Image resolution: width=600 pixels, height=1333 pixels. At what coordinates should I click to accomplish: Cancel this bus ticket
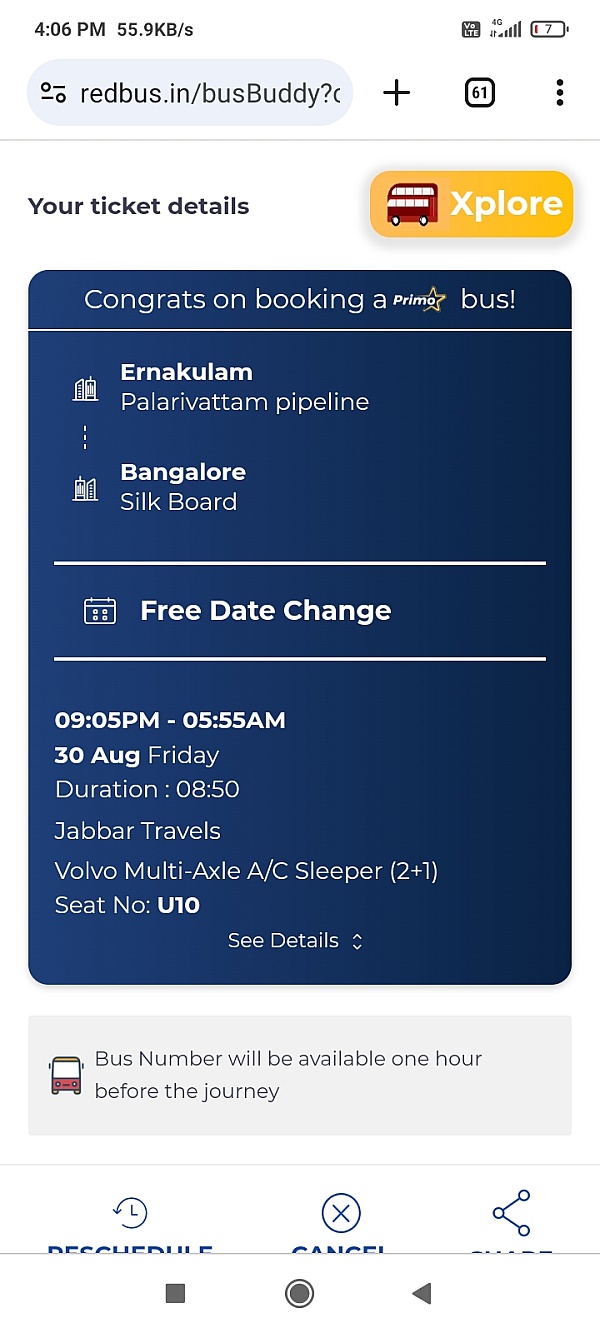coord(340,1225)
